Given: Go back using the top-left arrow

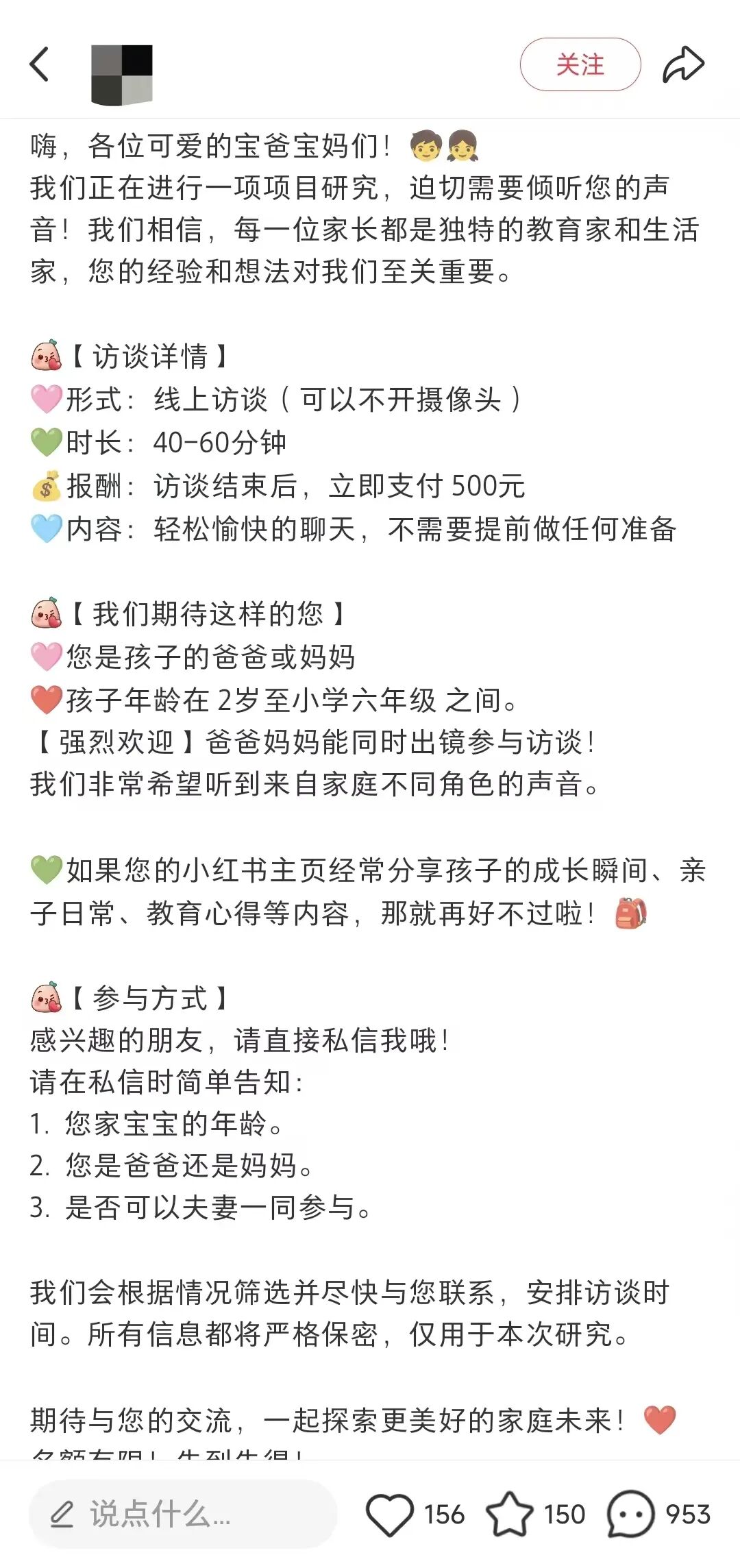Looking at the screenshot, I should click(40, 64).
